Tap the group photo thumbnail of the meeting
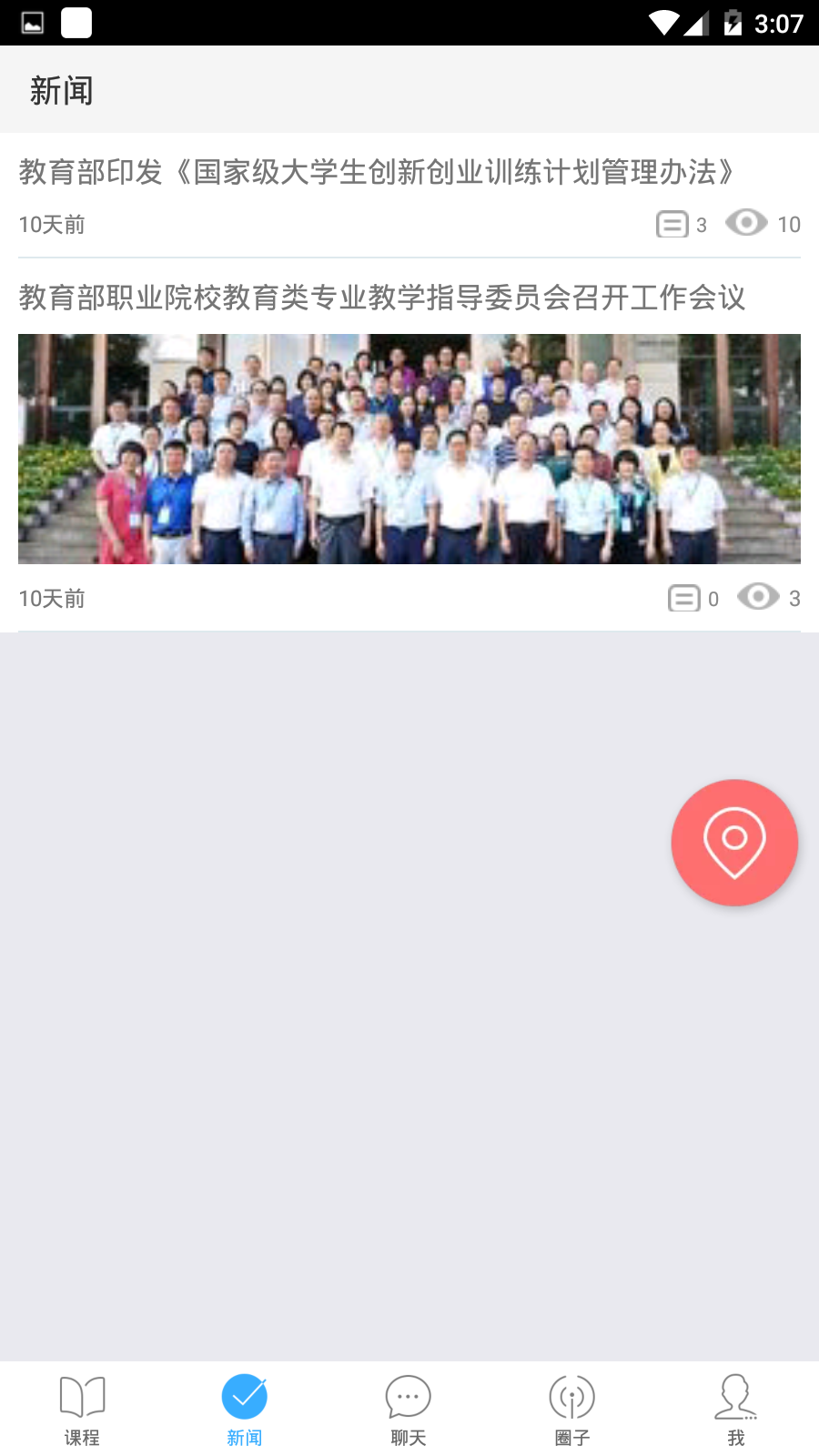 coord(409,449)
